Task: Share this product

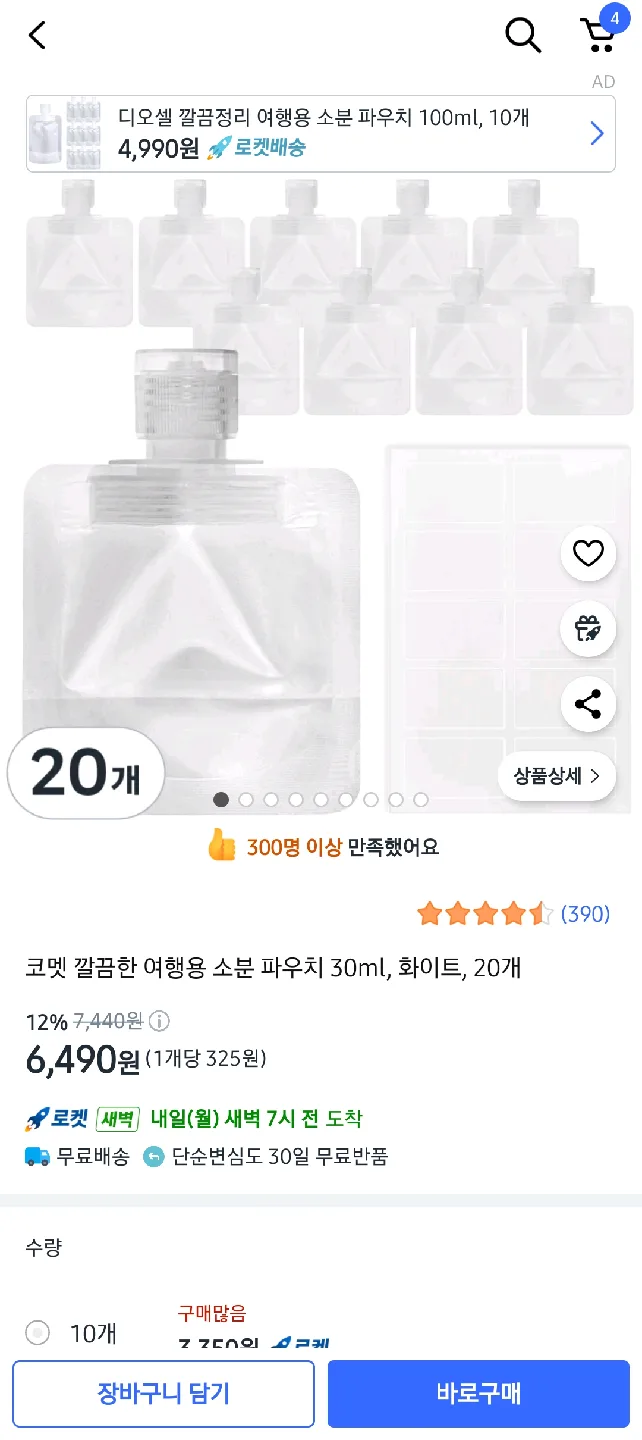Action: [x=588, y=705]
